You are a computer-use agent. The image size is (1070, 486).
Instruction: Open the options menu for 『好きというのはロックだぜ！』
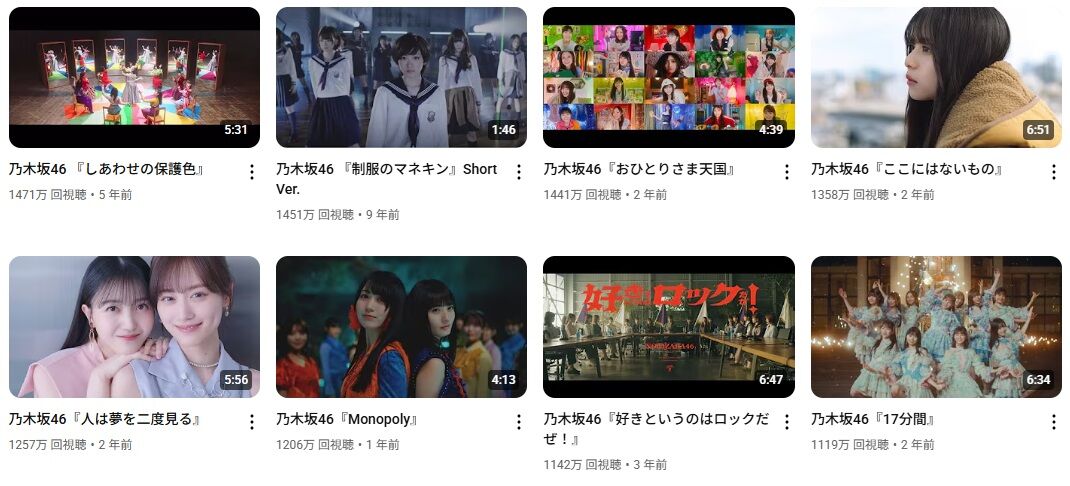(786, 422)
